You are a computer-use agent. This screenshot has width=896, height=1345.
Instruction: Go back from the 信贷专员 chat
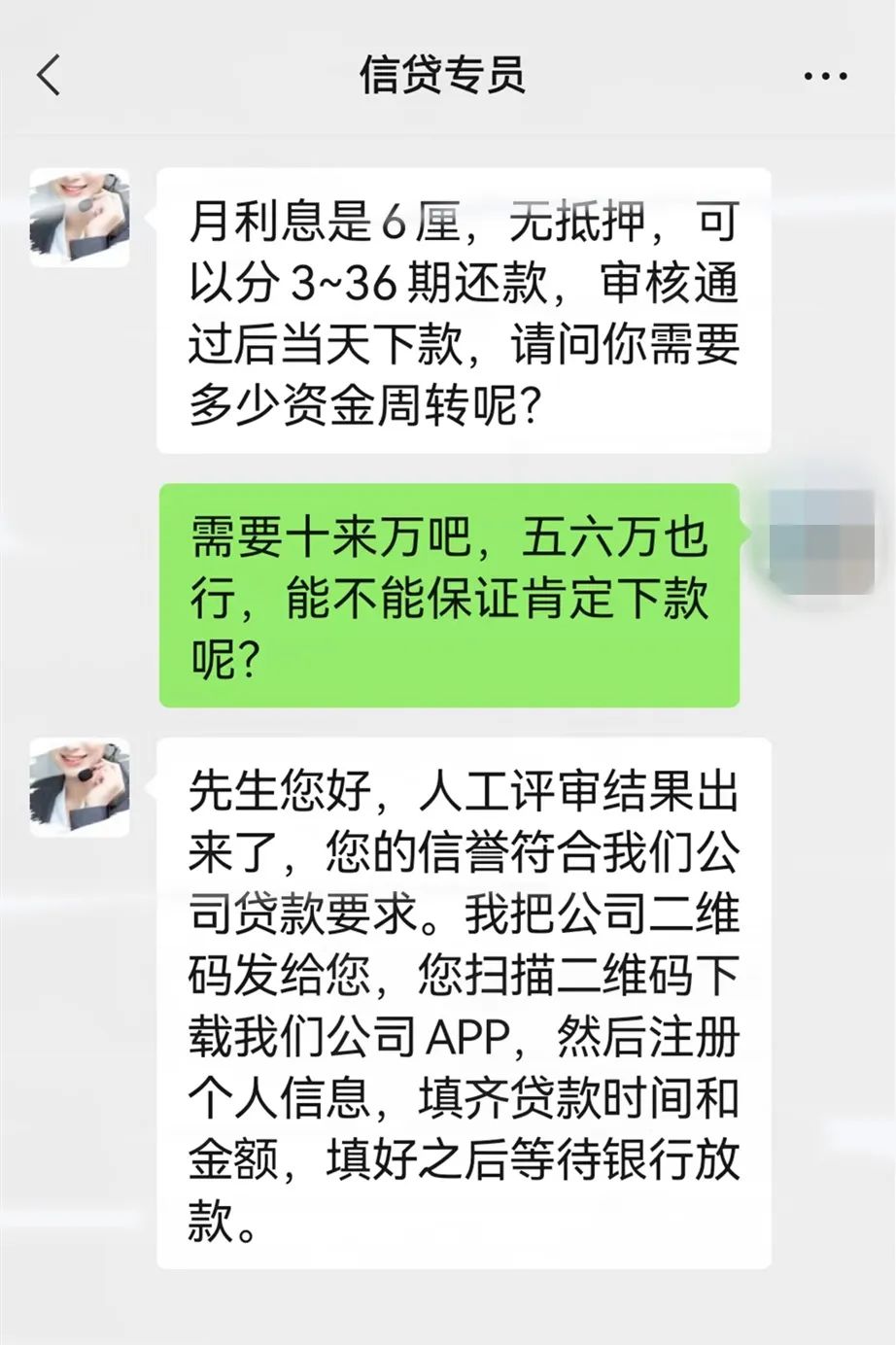pyautogui.click(x=49, y=75)
